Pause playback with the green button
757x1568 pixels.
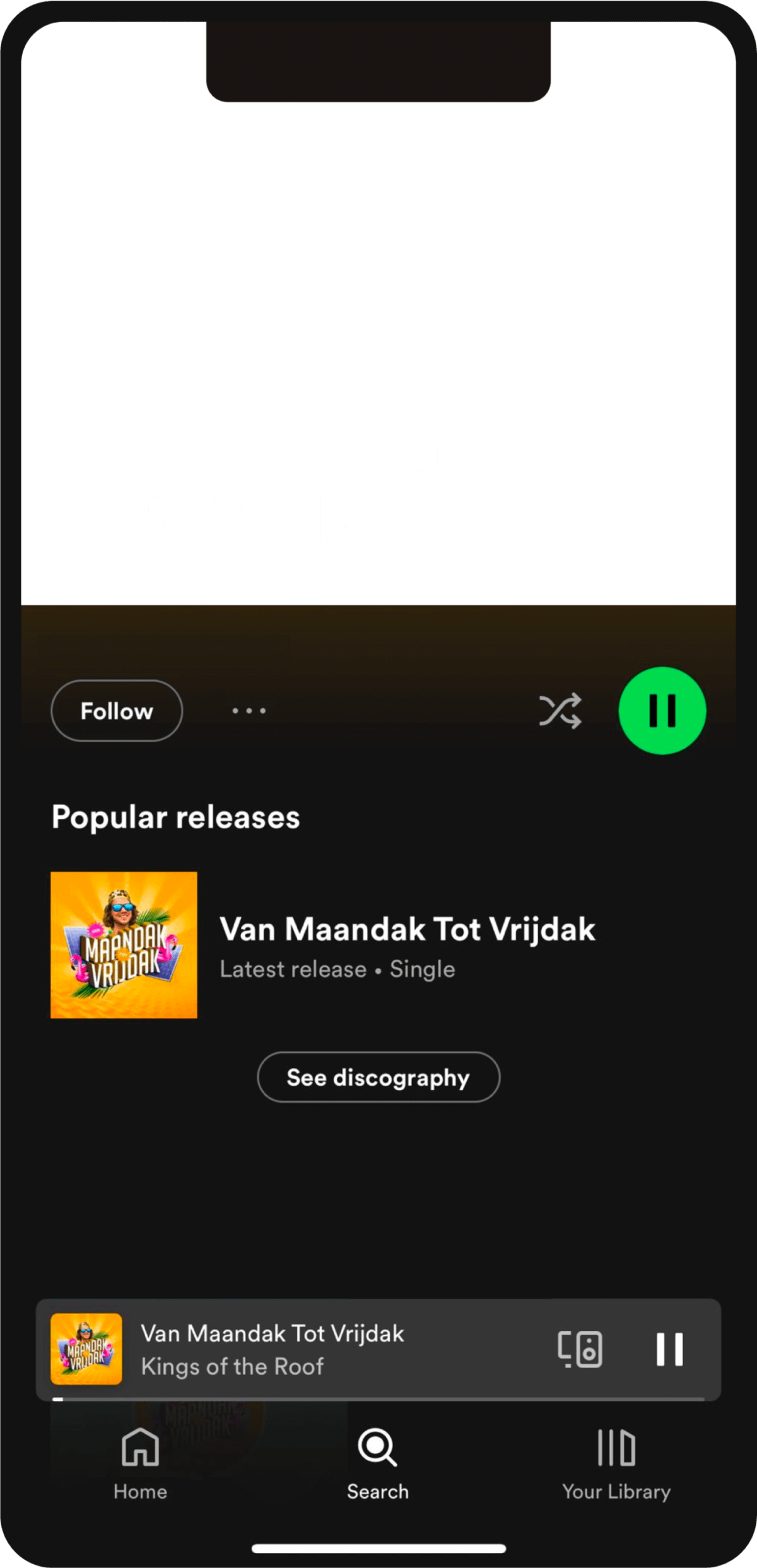tap(662, 711)
